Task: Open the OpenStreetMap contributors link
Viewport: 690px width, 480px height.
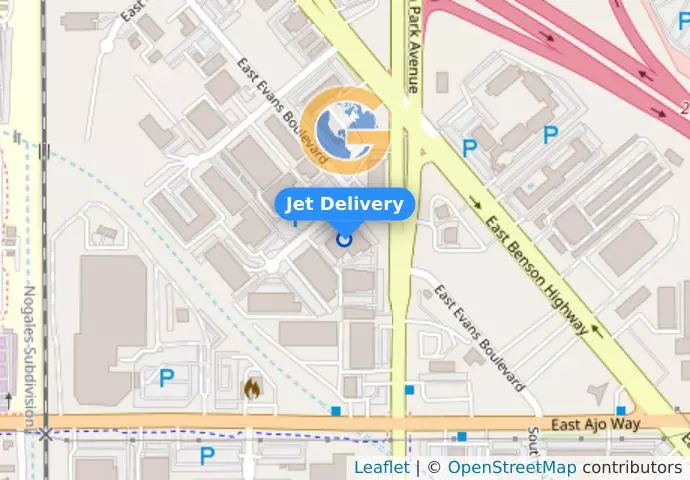Action: [x=511, y=468]
